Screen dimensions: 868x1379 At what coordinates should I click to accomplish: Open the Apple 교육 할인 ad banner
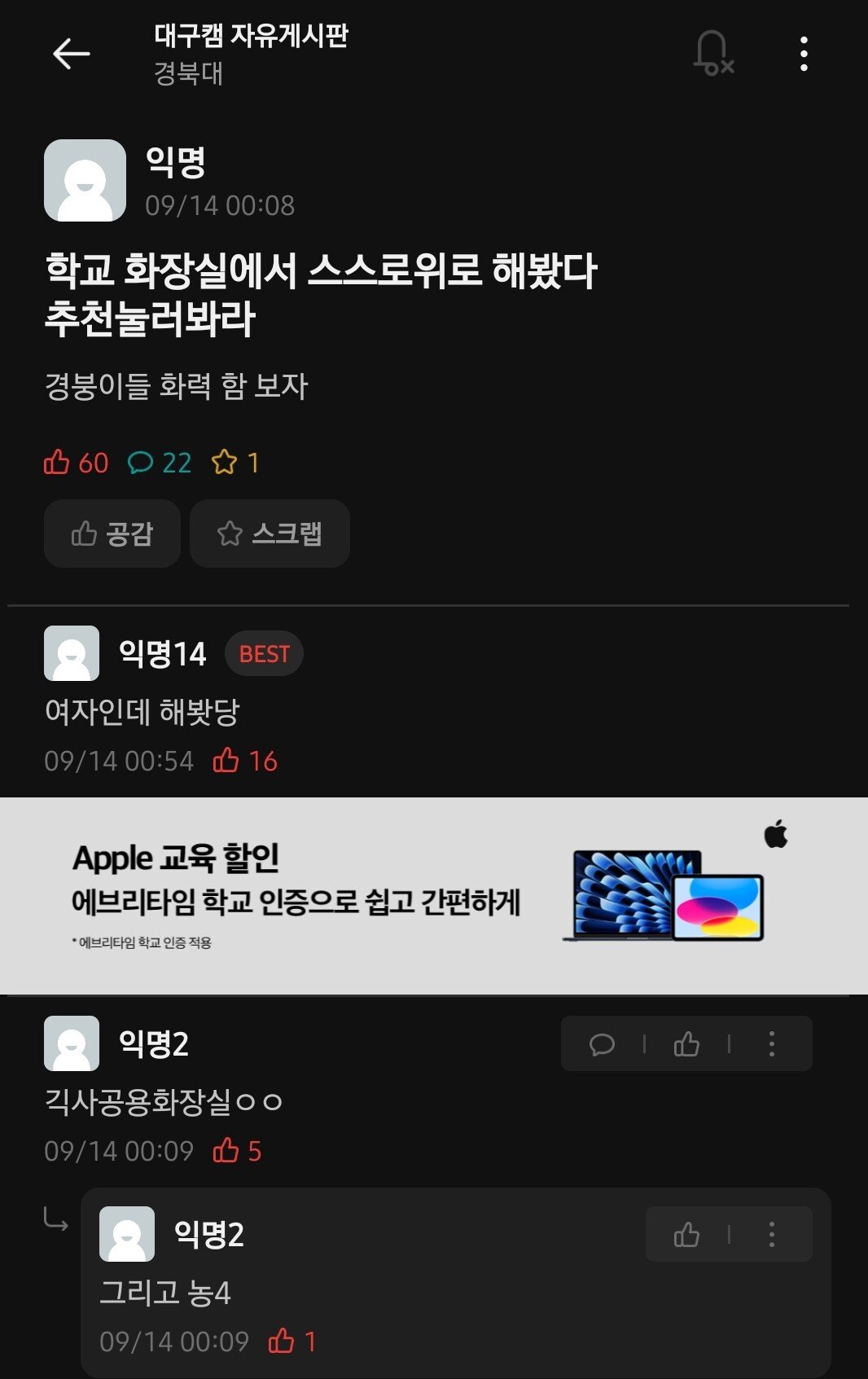tap(433, 895)
